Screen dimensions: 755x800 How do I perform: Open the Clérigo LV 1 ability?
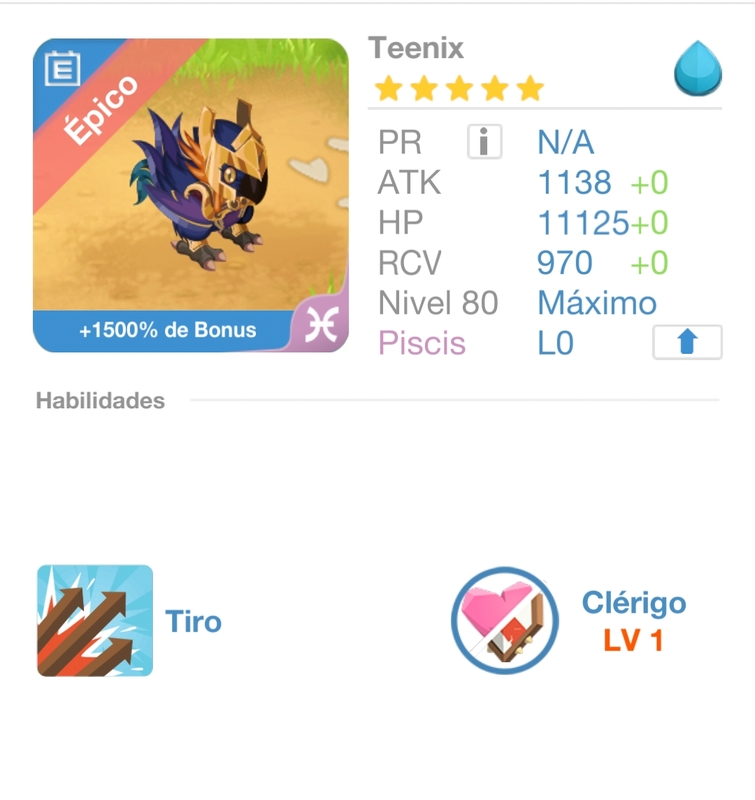(x=503, y=619)
